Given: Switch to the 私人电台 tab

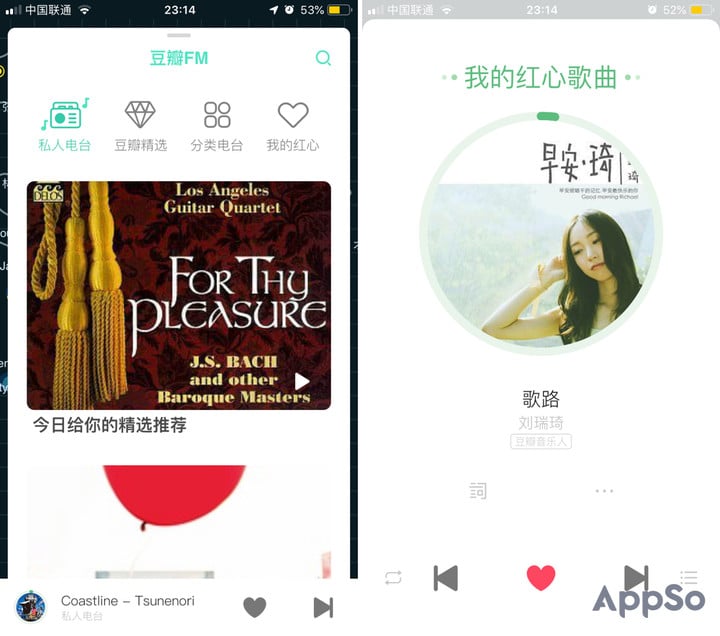Looking at the screenshot, I should coord(65,125).
